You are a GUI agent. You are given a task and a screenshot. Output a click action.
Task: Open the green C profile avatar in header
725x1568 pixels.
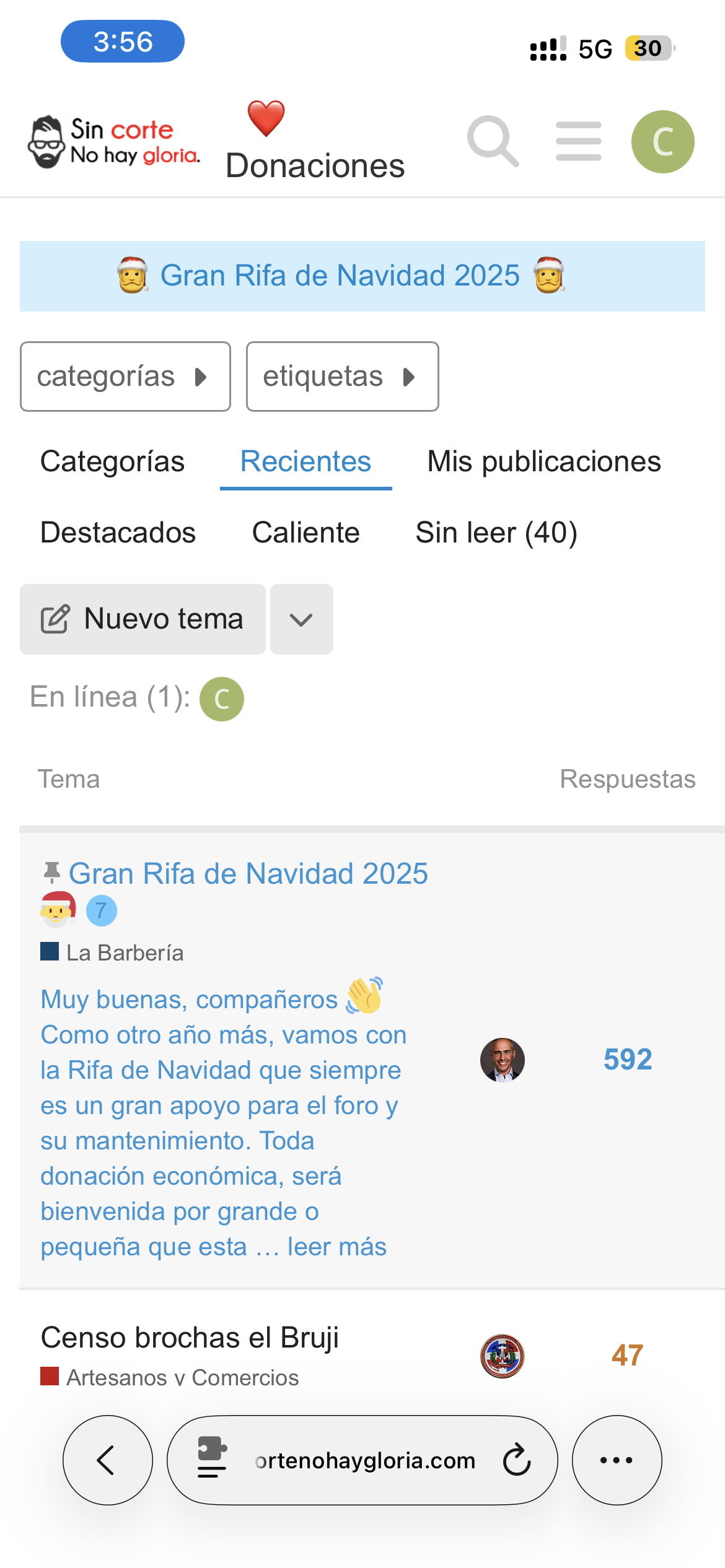[x=662, y=141]
